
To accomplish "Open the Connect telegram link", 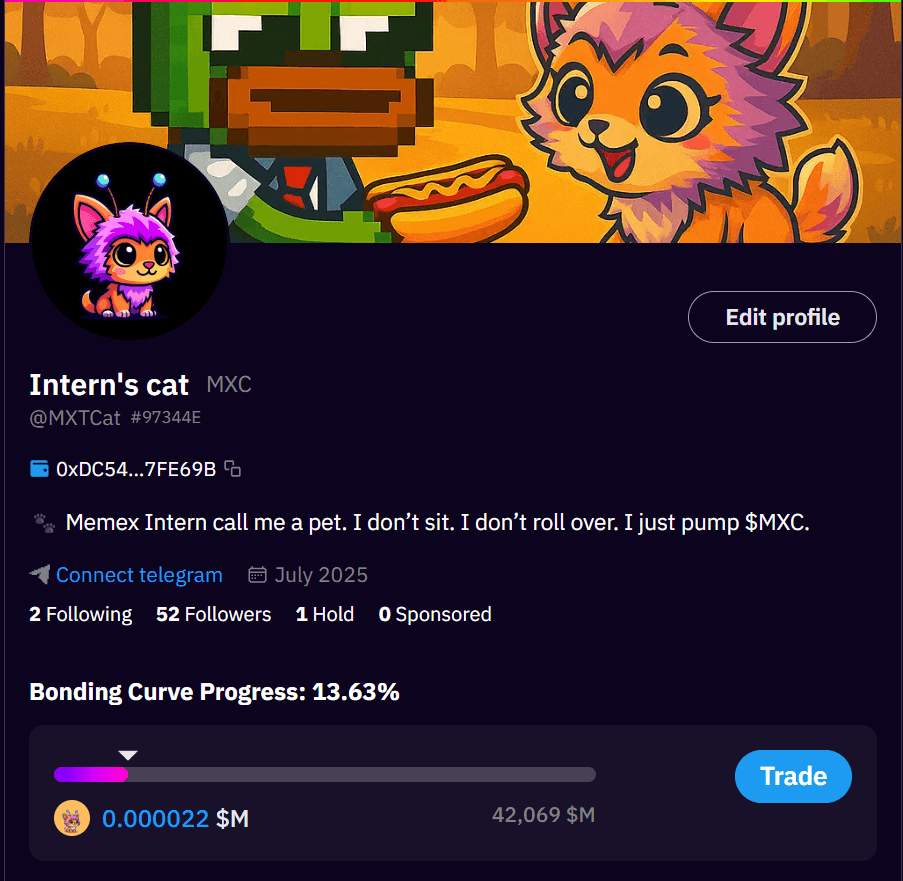I will click(x=139, y=575).
